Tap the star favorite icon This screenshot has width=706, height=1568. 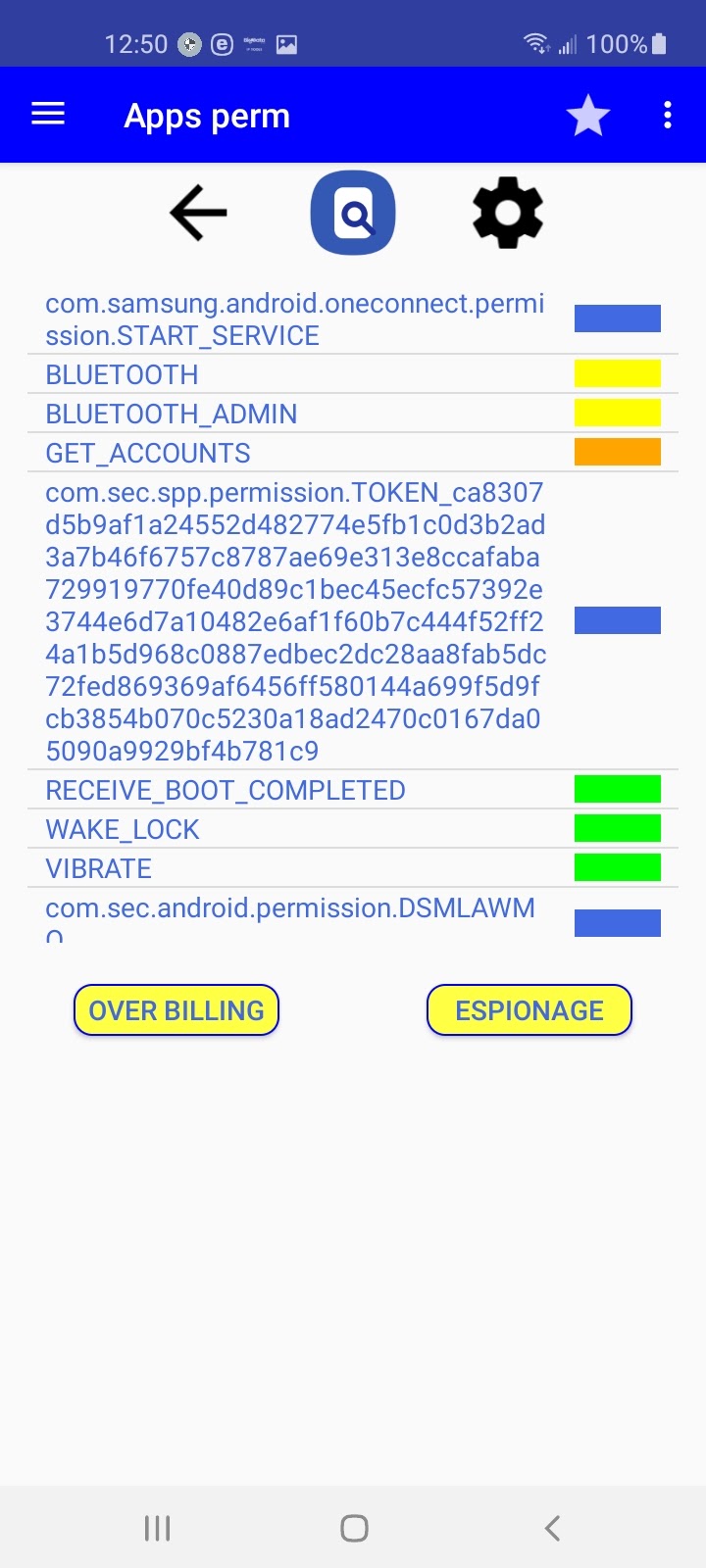tap(588, 116)
